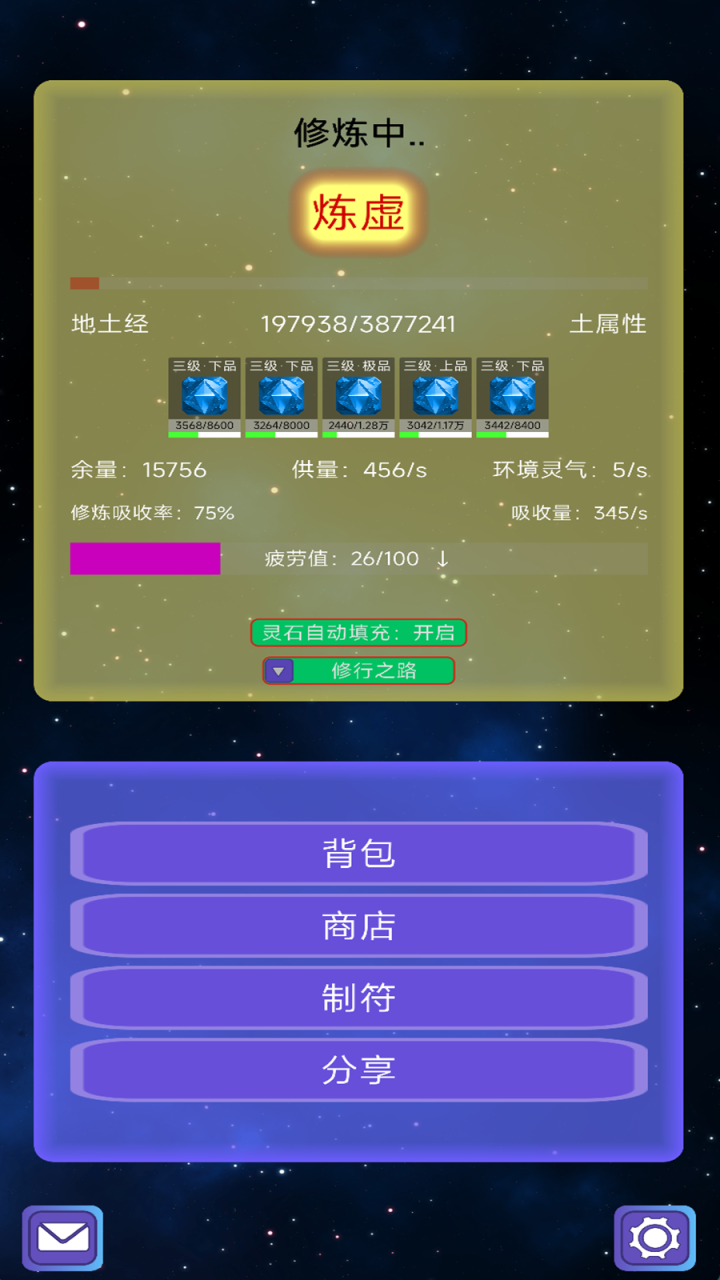Select the spirit stone slot showing 3568/8600
The height and width of the screenshot is (1280, 720).
click(x=204, y=397)
